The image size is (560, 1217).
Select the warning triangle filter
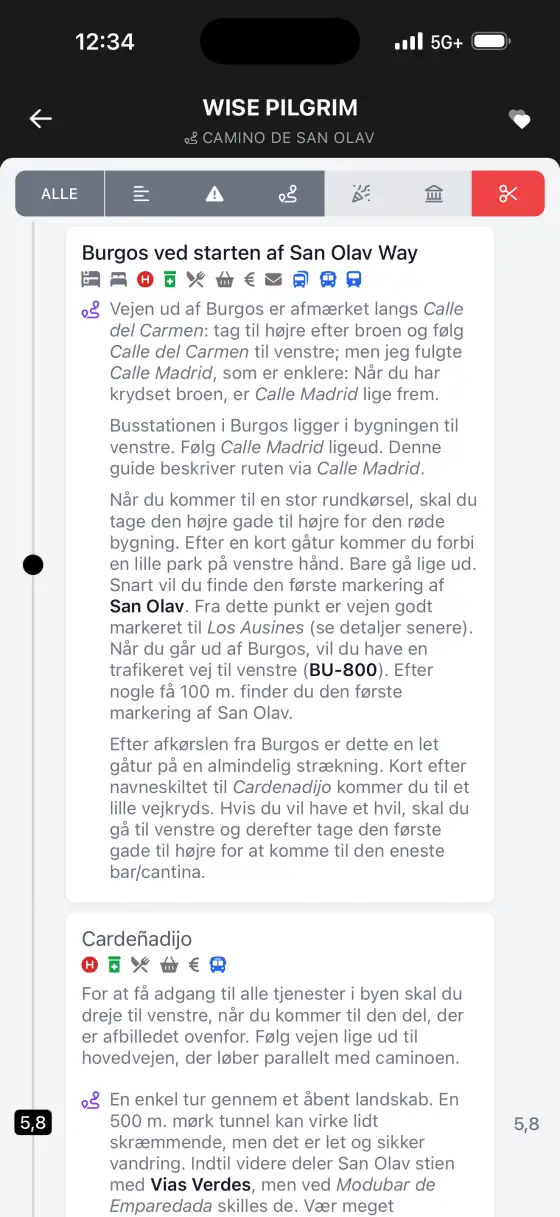215,194
